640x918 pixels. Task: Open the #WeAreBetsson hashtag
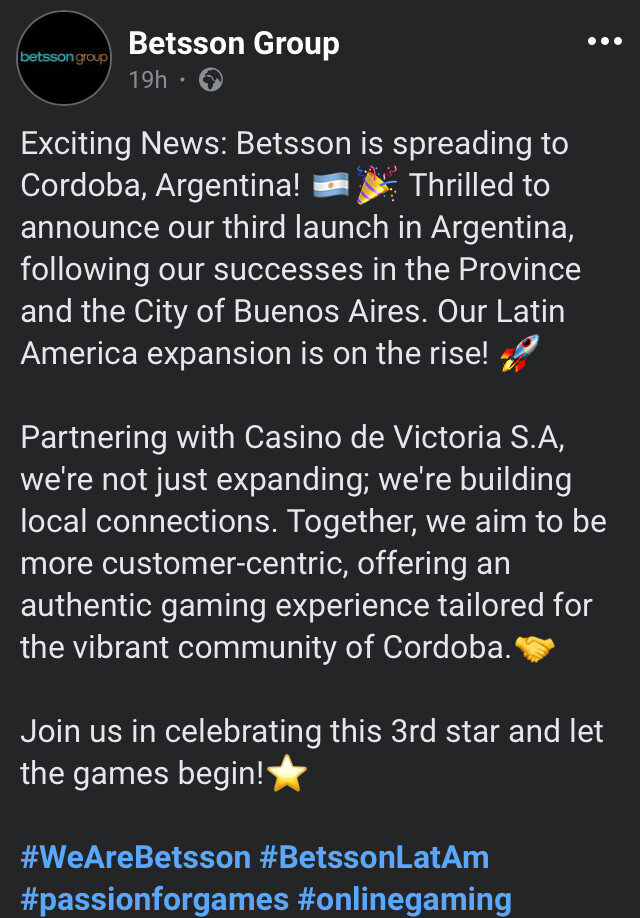point(135,857)
